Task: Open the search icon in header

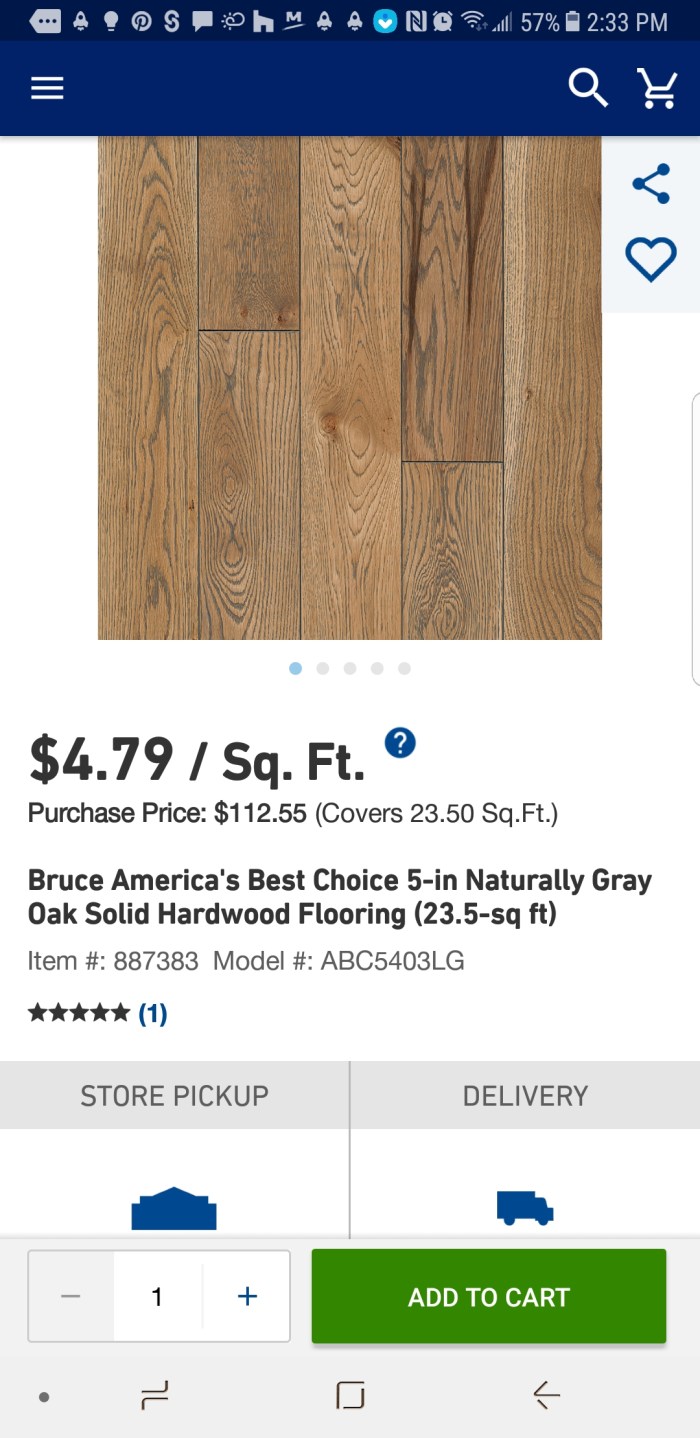Action: point(588,89)
